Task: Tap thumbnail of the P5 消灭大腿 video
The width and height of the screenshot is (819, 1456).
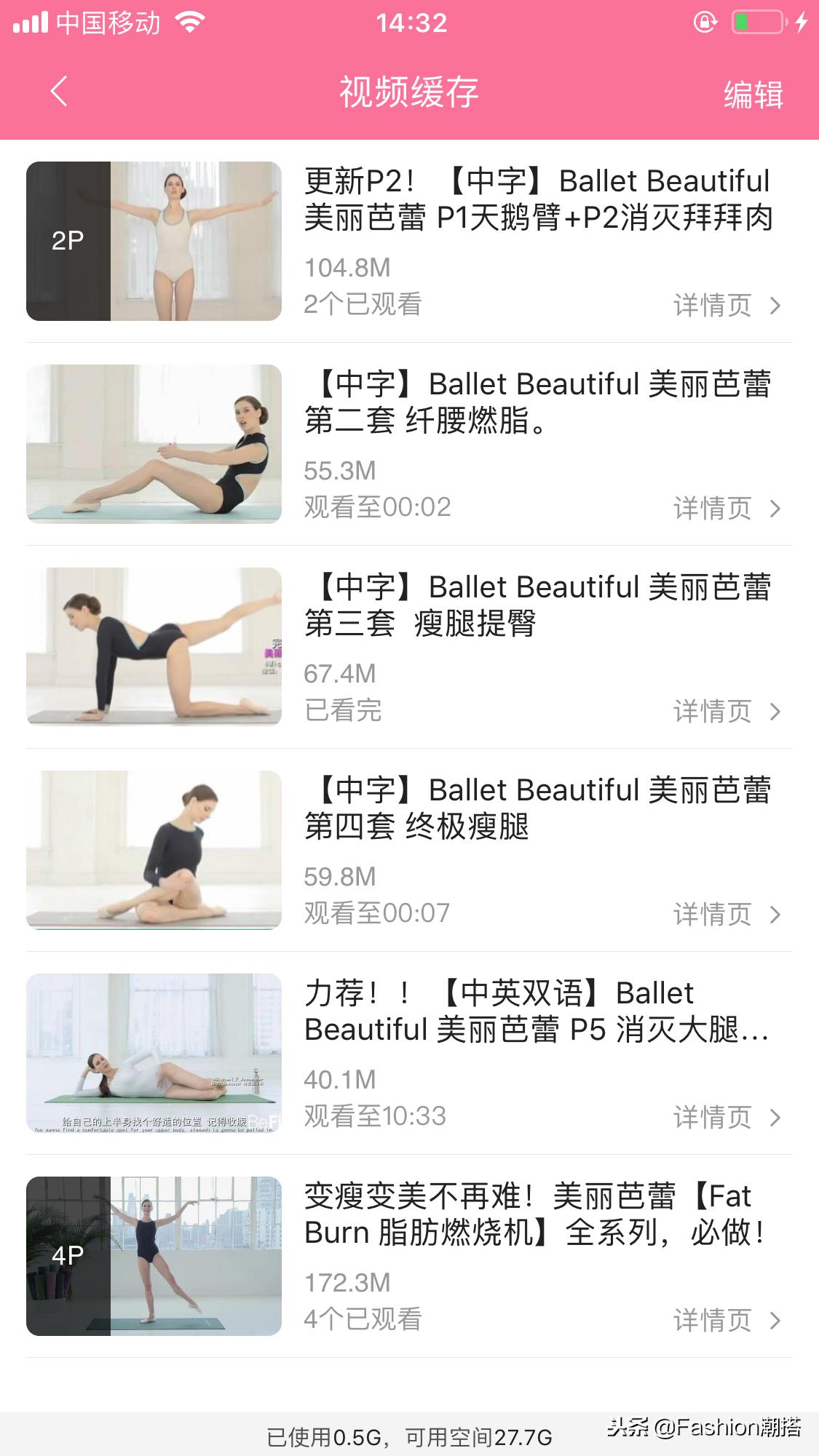Action: pyautogui.click(x=153, y=1054)
